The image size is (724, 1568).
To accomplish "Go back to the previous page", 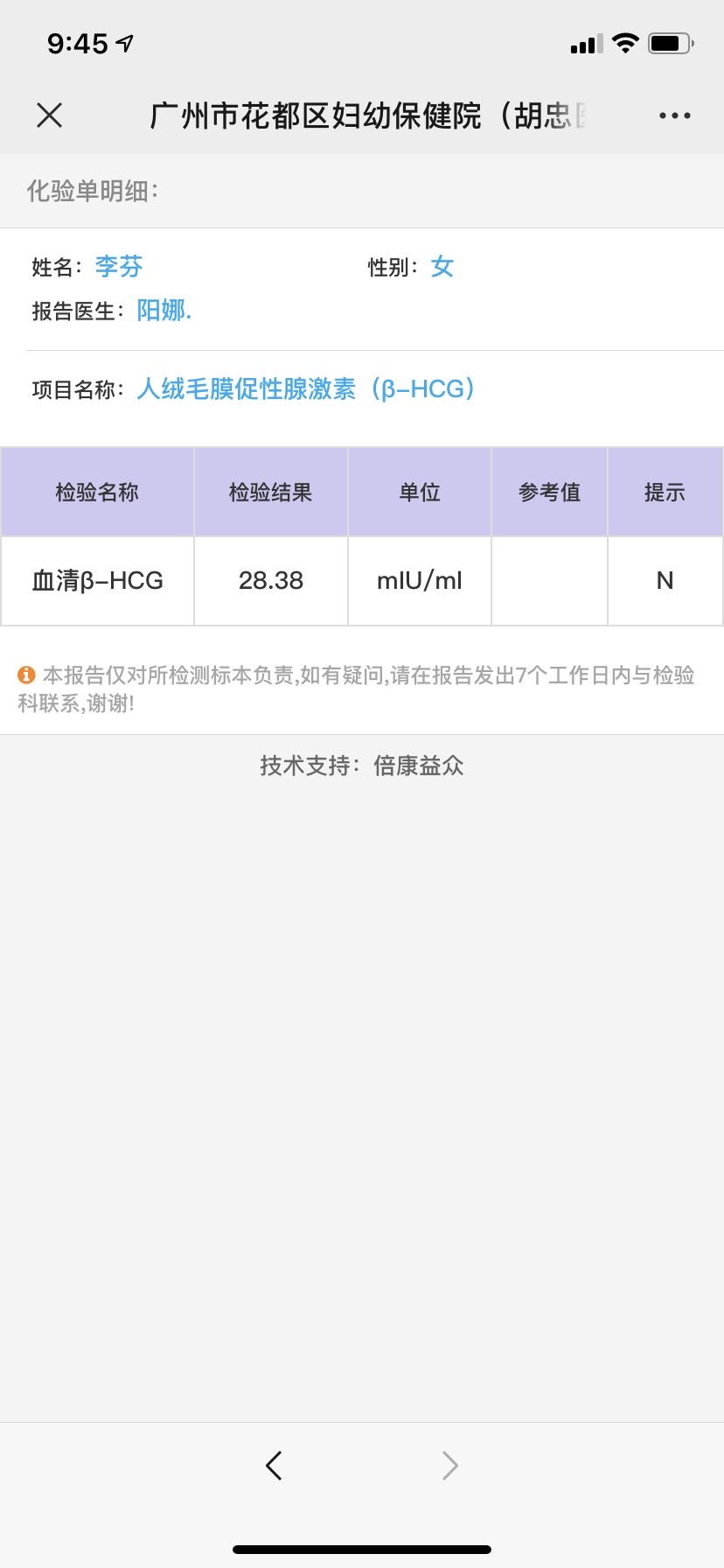I will point(274,1464).
